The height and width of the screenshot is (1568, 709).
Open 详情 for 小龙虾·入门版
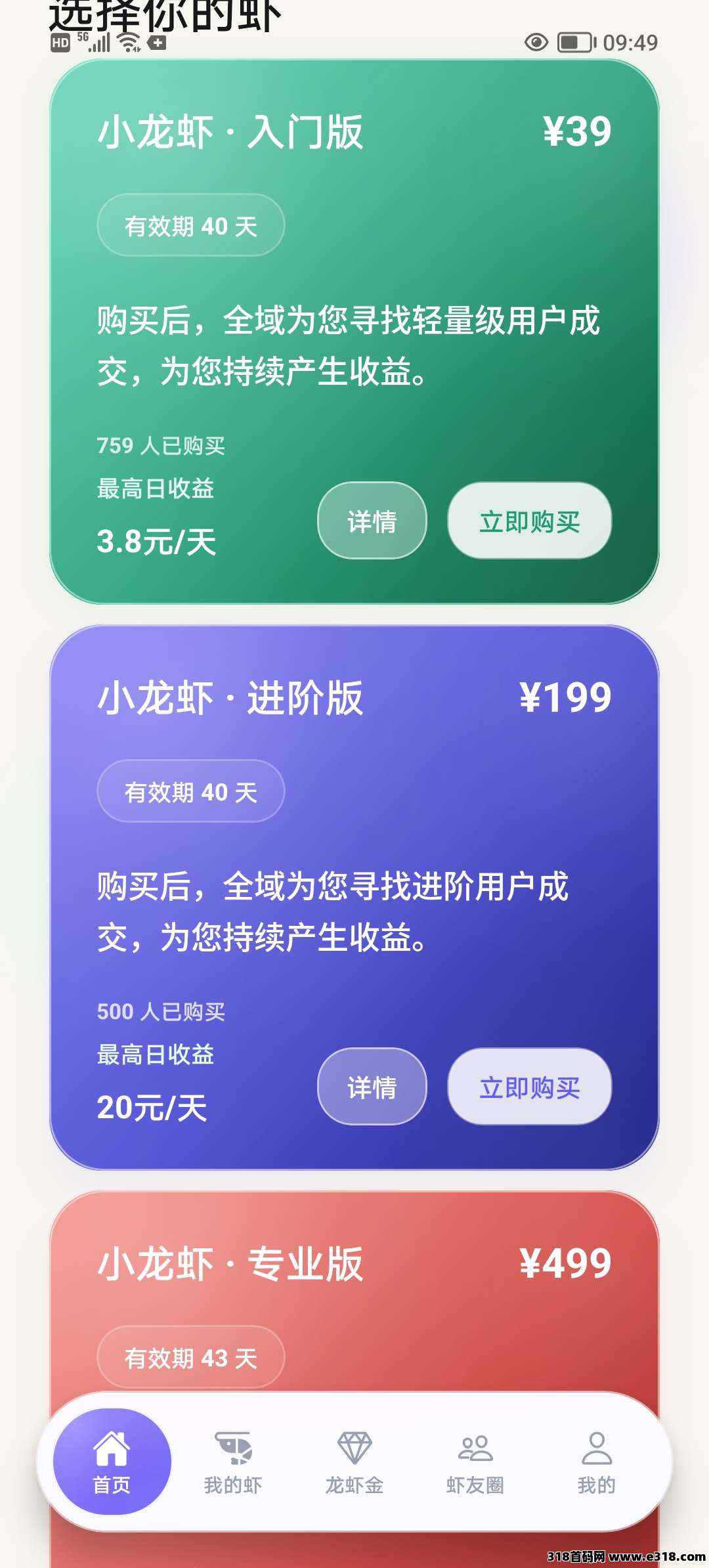coord(371,521)
